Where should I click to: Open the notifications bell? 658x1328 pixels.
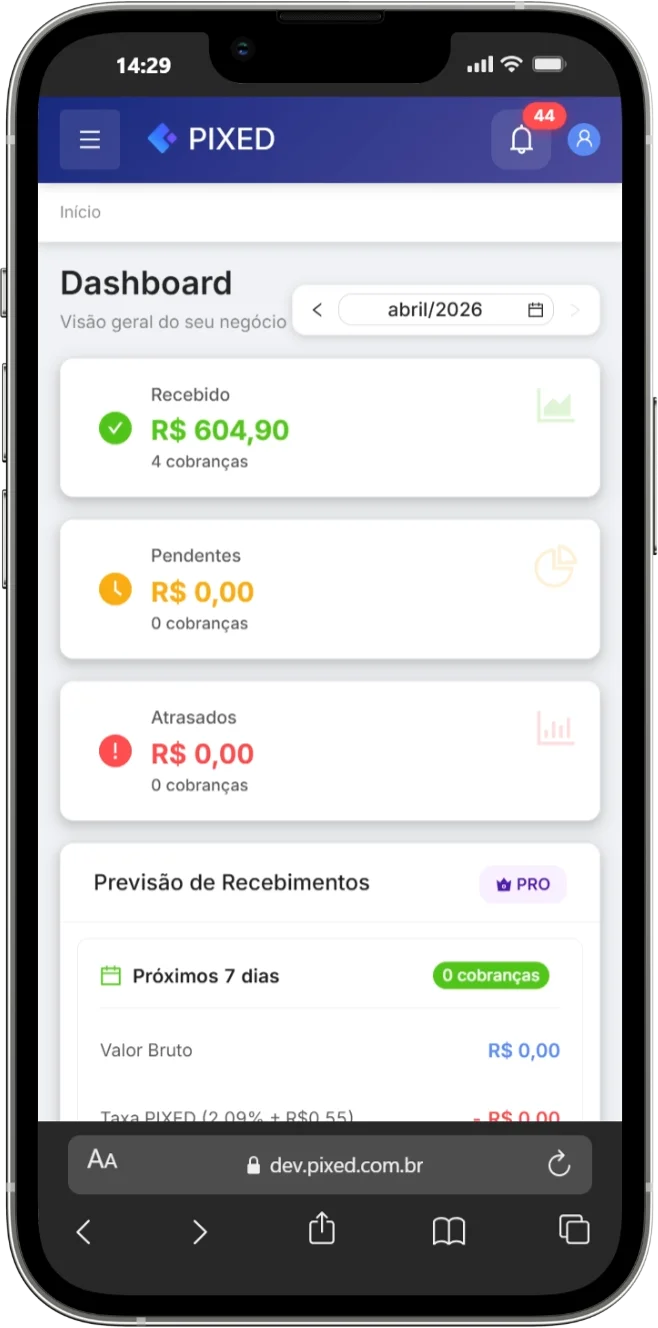pos(521,140)
